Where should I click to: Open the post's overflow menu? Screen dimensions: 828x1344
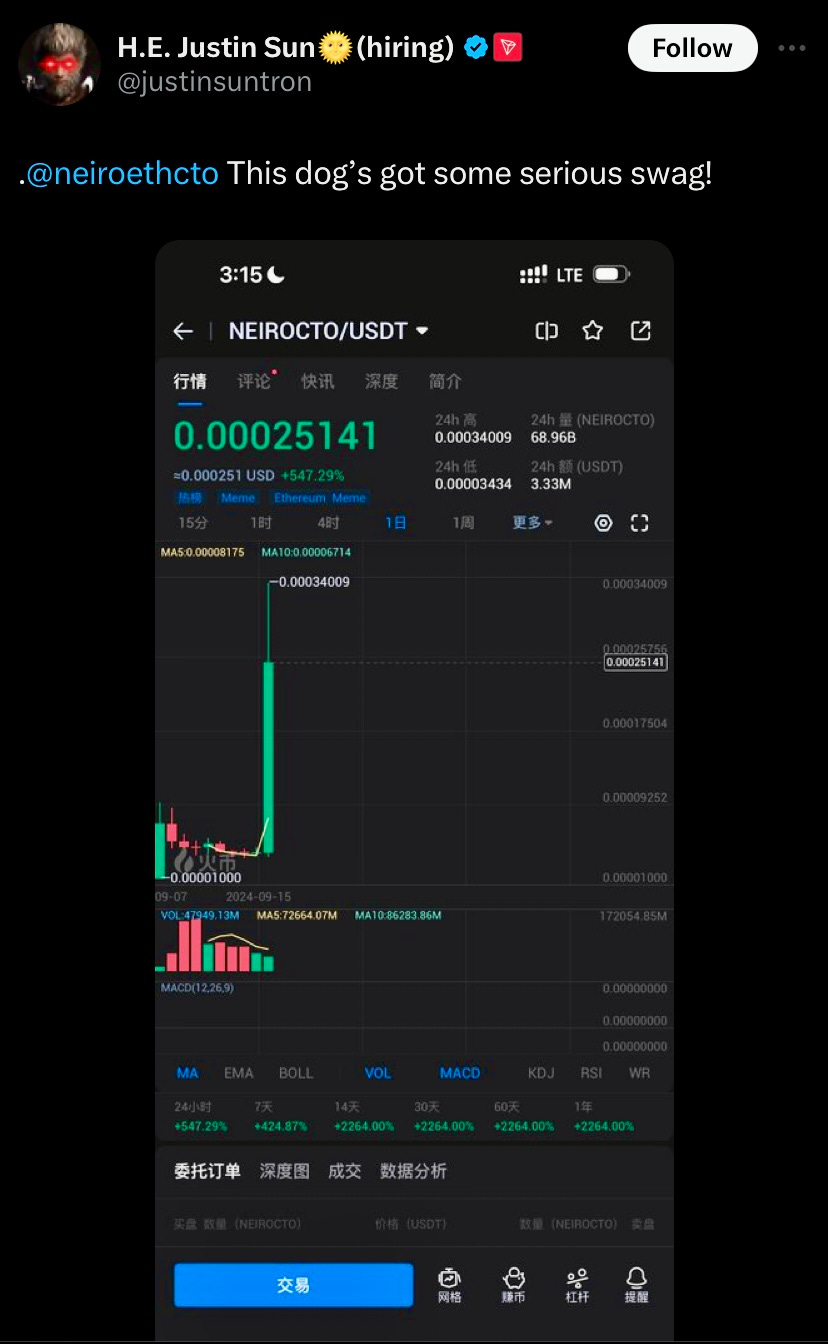coord(791,48)
